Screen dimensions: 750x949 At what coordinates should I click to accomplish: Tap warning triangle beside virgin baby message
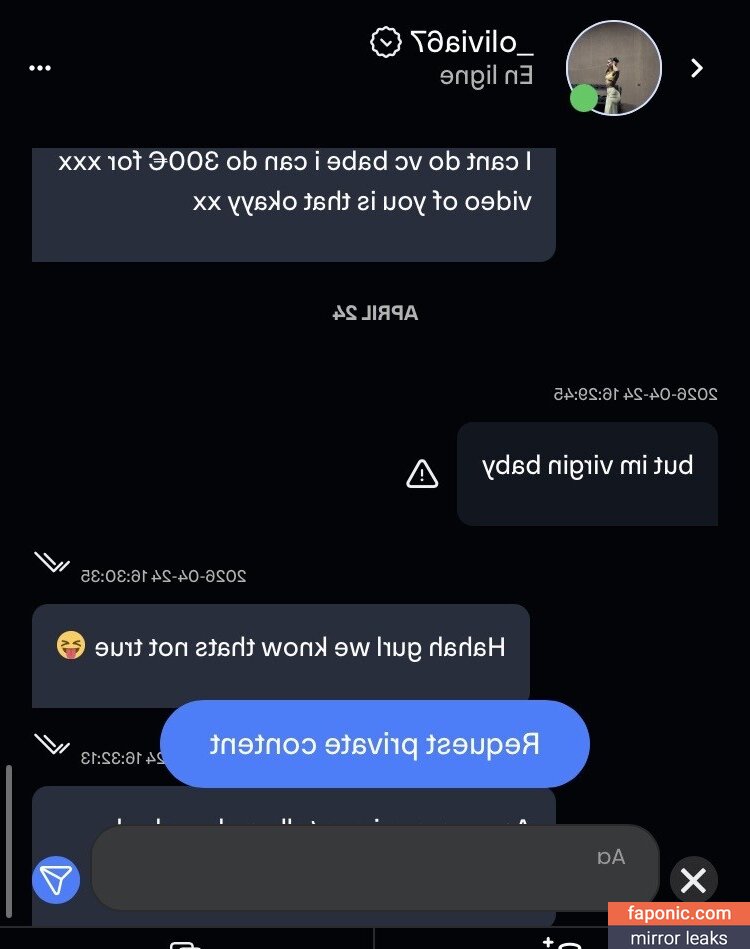tap(422, 474)
